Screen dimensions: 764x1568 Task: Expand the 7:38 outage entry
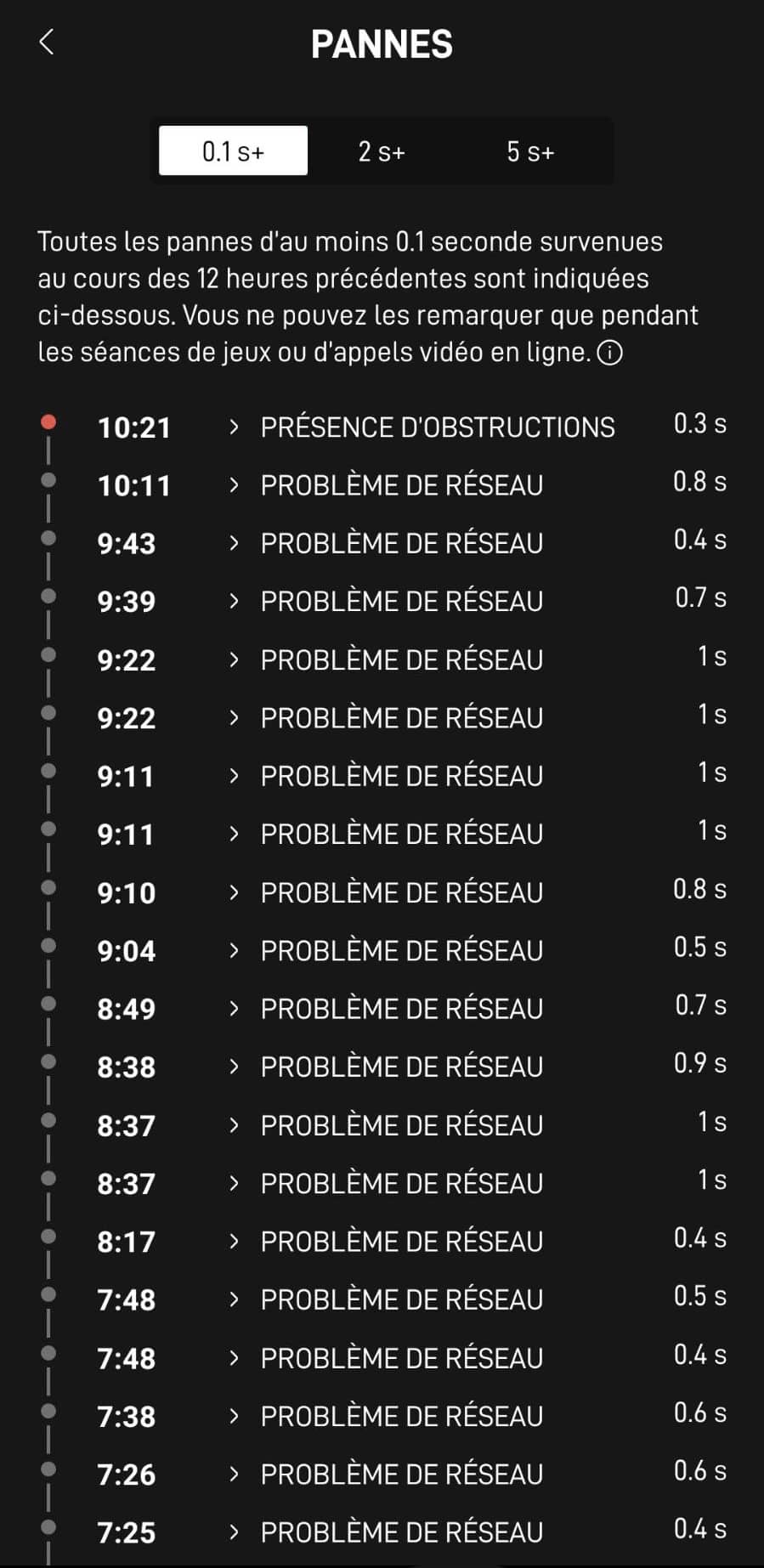[x=382, y=1416]
